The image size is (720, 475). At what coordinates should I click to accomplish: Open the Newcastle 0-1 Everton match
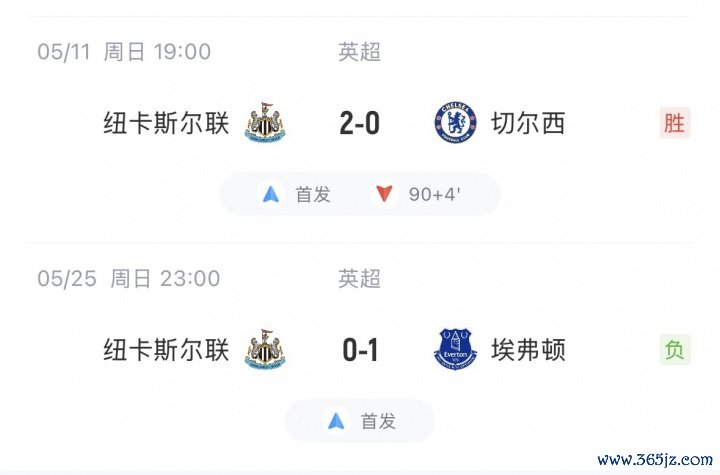pos(359,350)
